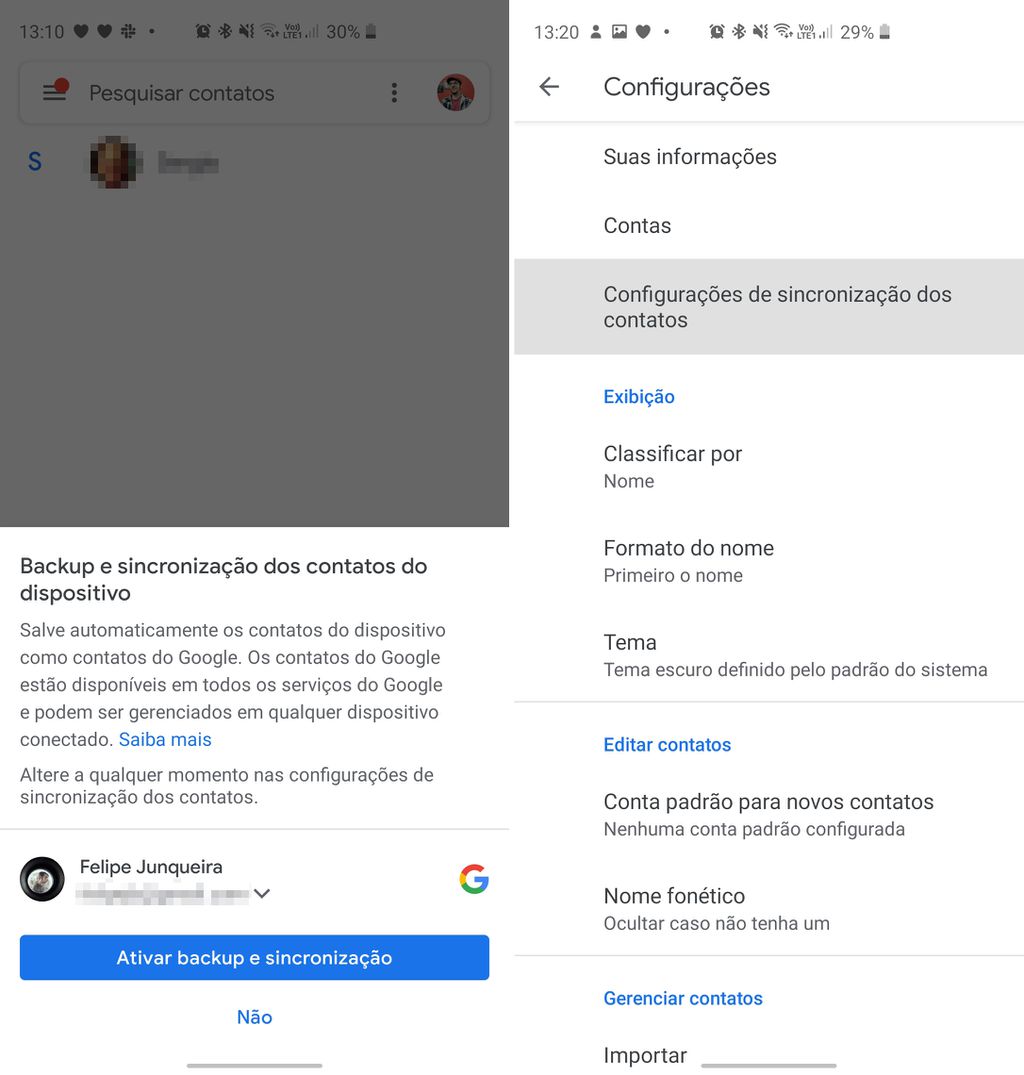Viewport: 1024px width, 1075px height.
Task: Set Conta padrão para novos contatos
Action: (x=768, y=814)
